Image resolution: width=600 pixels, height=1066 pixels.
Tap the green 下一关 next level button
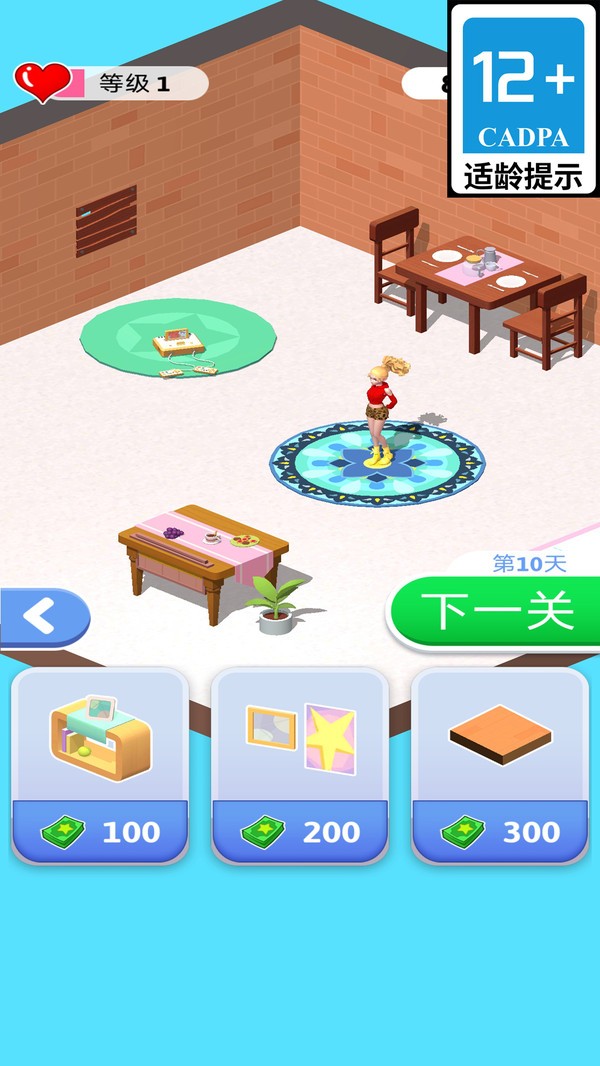pos(497,611)
